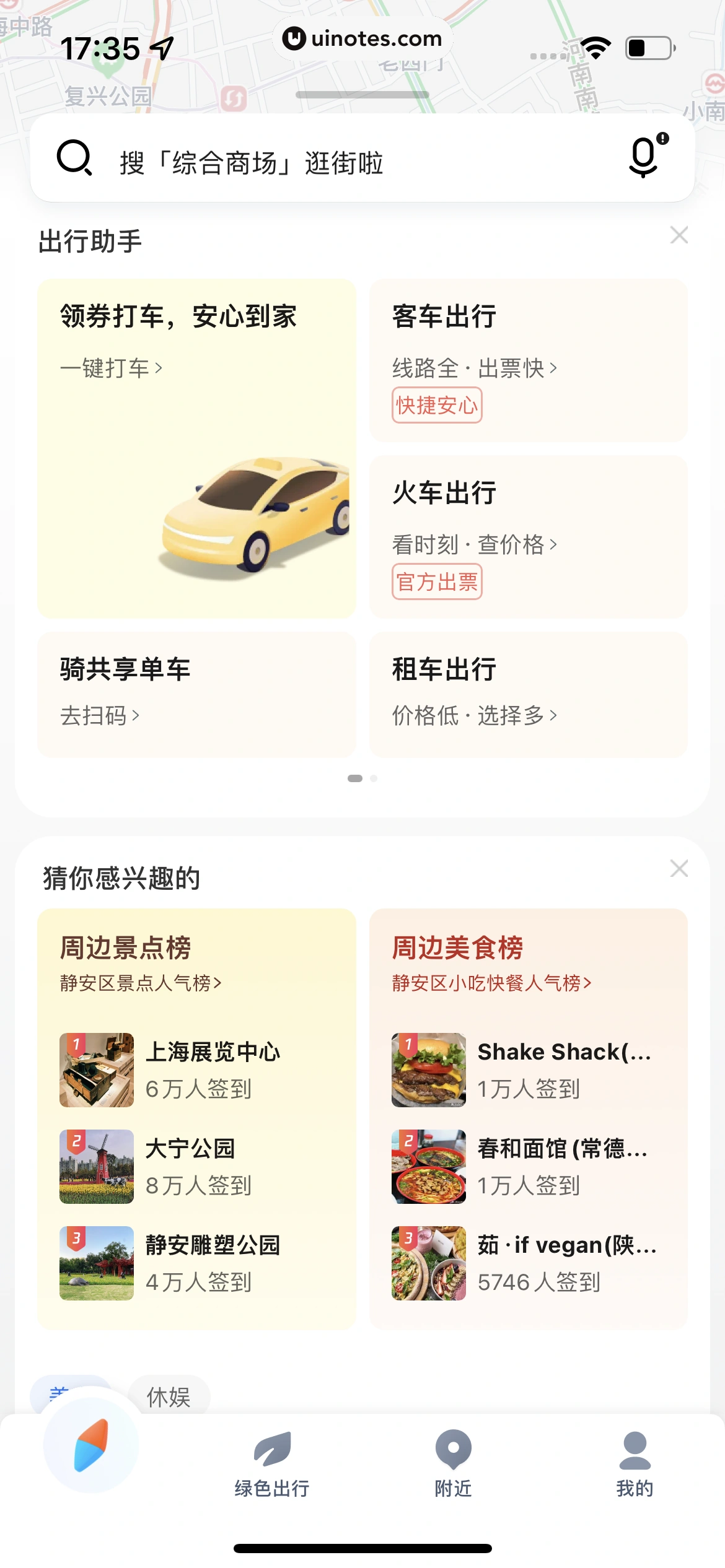Open the 静安区小吃快餐人气榜 ranking link
725x1568 pixels.
(x=491, y=983)
